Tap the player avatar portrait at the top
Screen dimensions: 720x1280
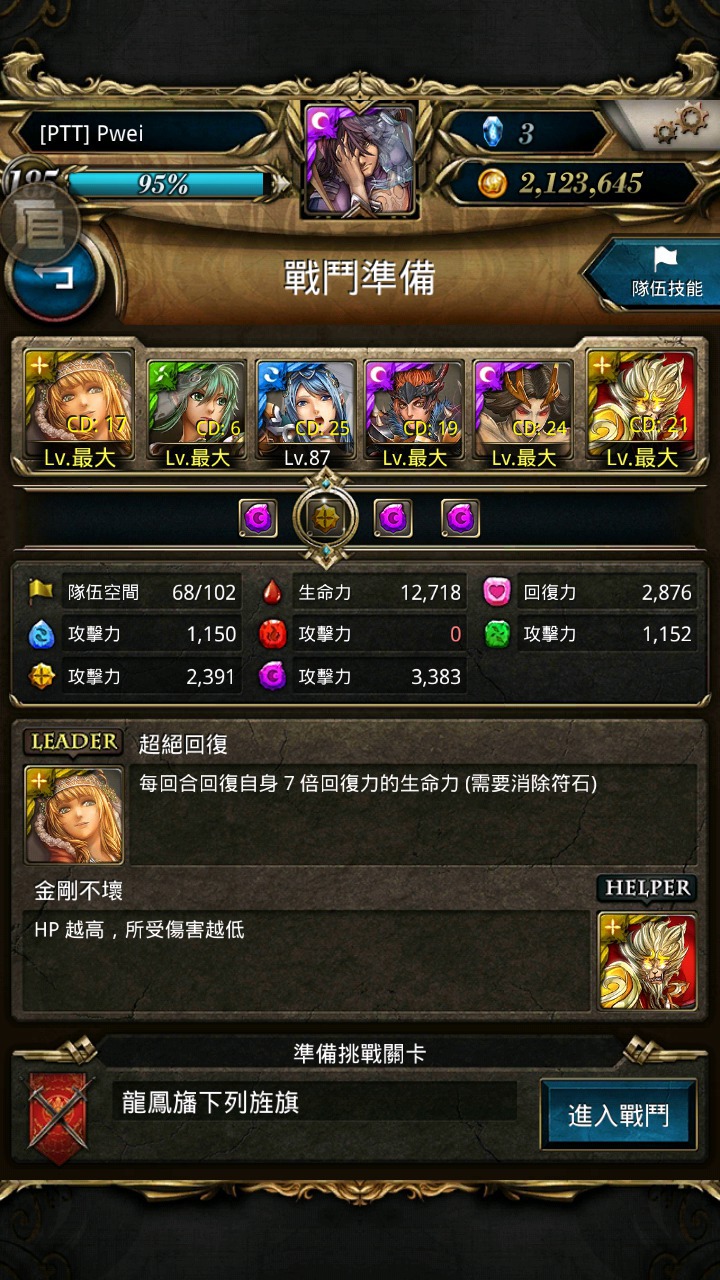tap(360, 160)
